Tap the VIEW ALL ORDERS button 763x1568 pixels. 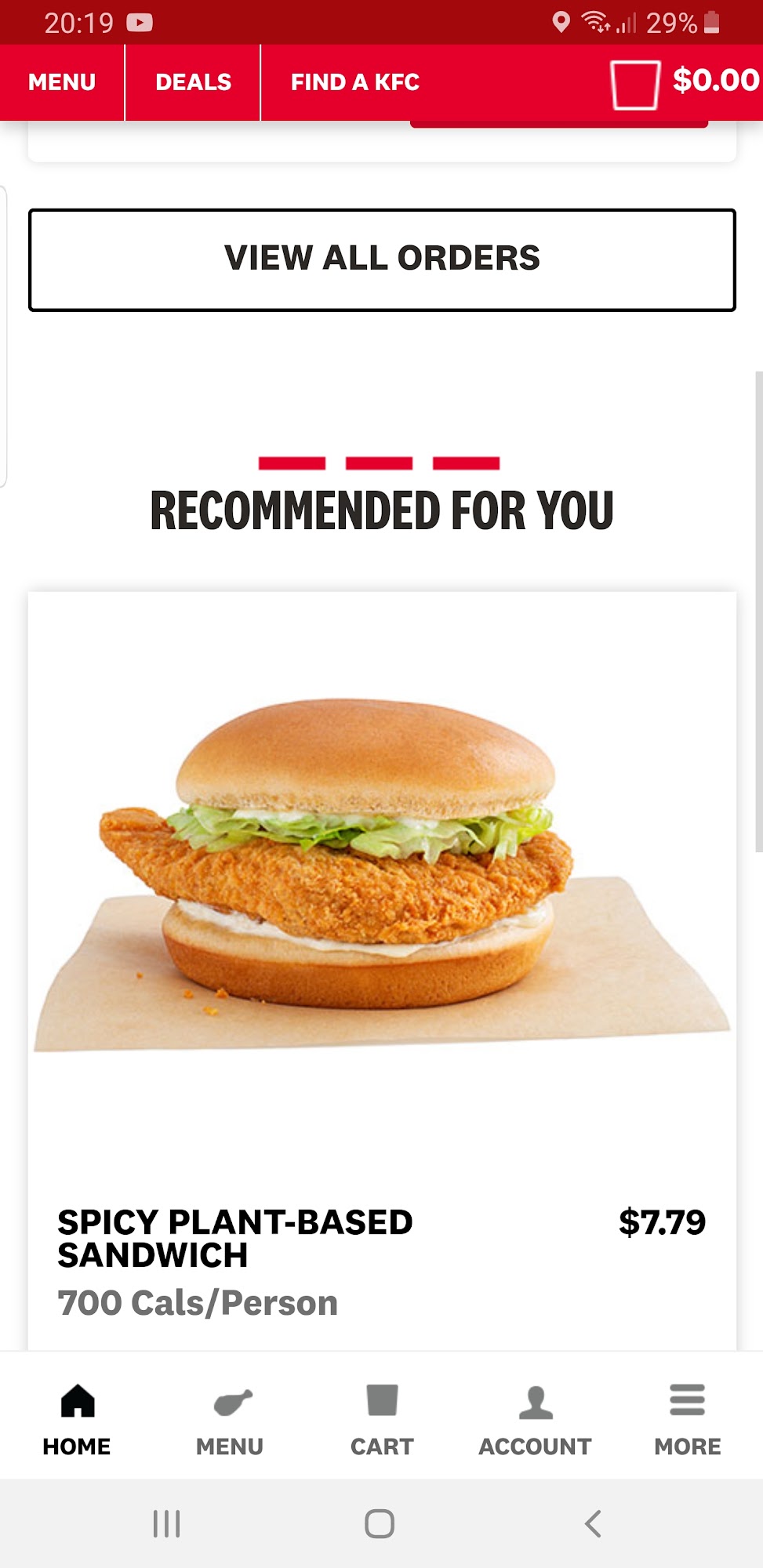(x=382, y=258)
